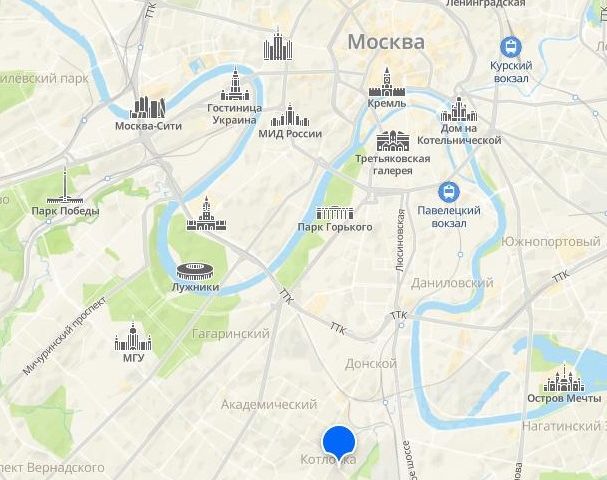Open the Третьяковская галерея marker
This screenshot has width=607, height=480.
click(393, 141)
